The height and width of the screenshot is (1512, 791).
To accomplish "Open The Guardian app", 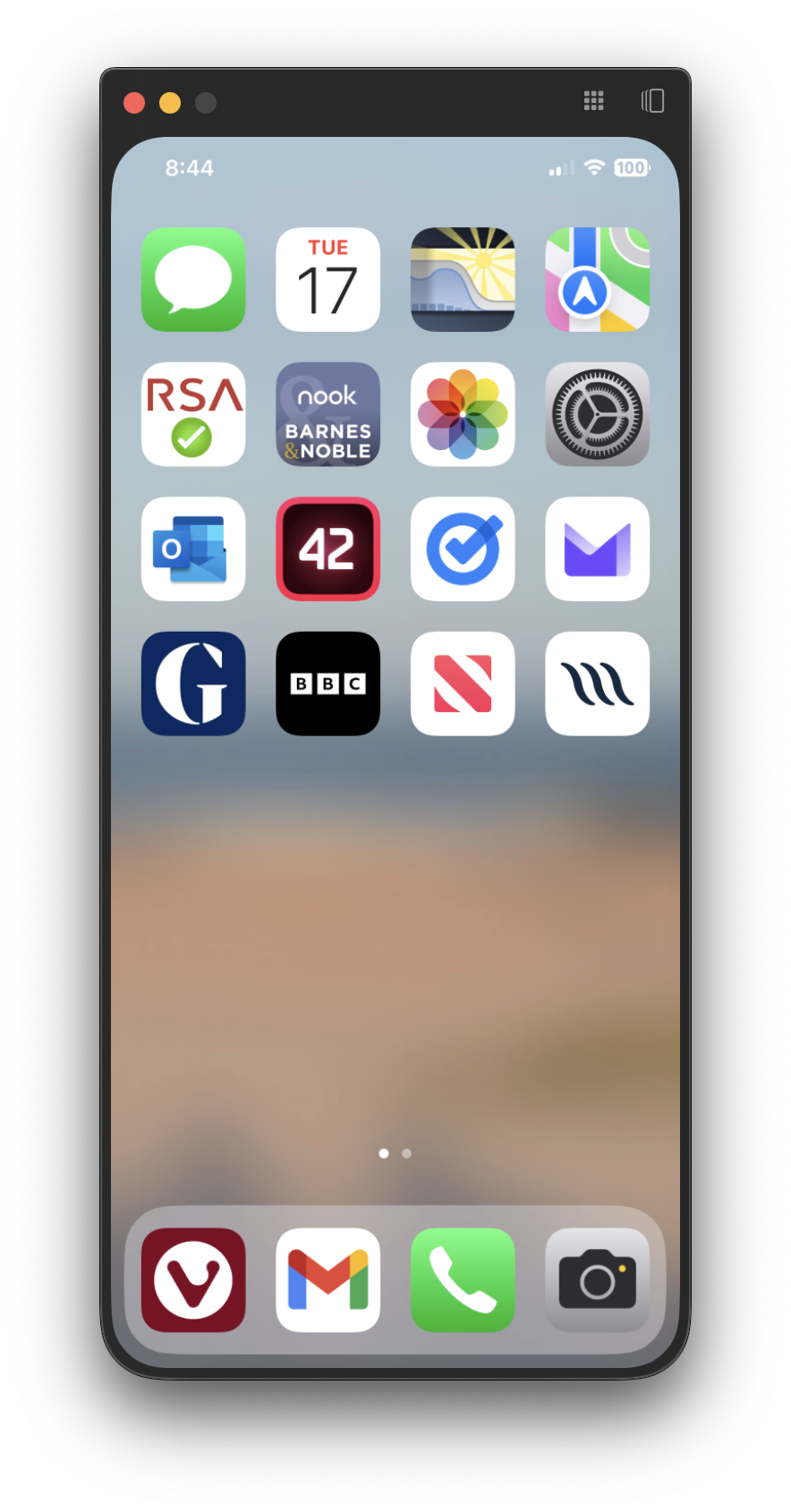I will (193, 684).
